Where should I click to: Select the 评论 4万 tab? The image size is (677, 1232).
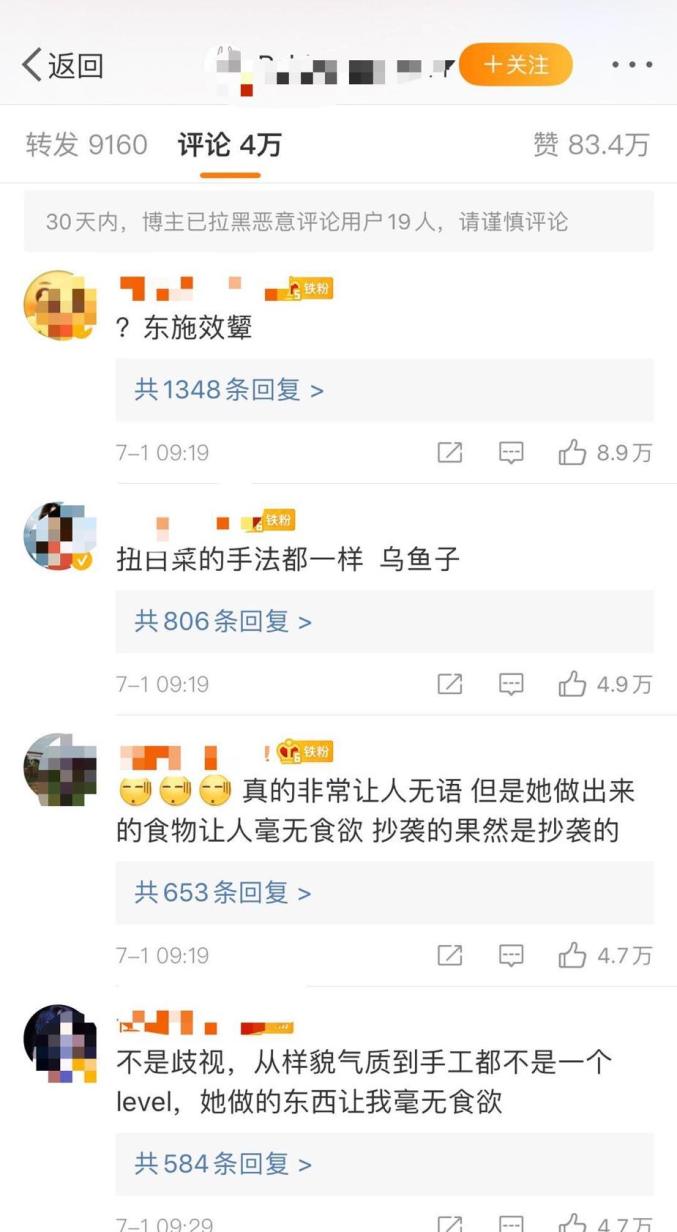pos(230,145)
